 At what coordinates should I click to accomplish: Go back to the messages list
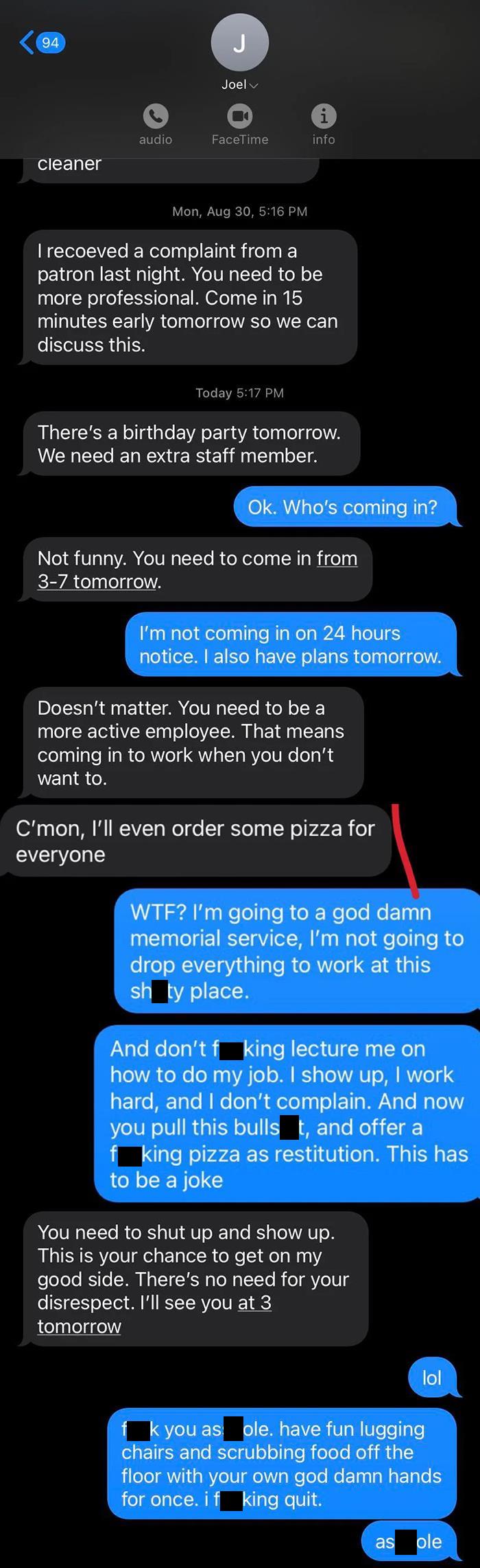(41, 43)
